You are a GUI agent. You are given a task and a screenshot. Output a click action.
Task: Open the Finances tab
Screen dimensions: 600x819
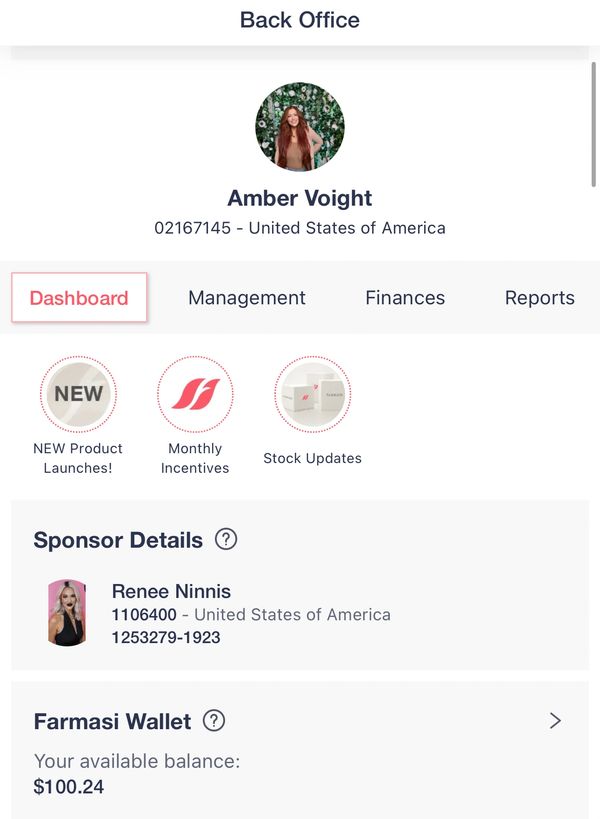pos(405,298)
